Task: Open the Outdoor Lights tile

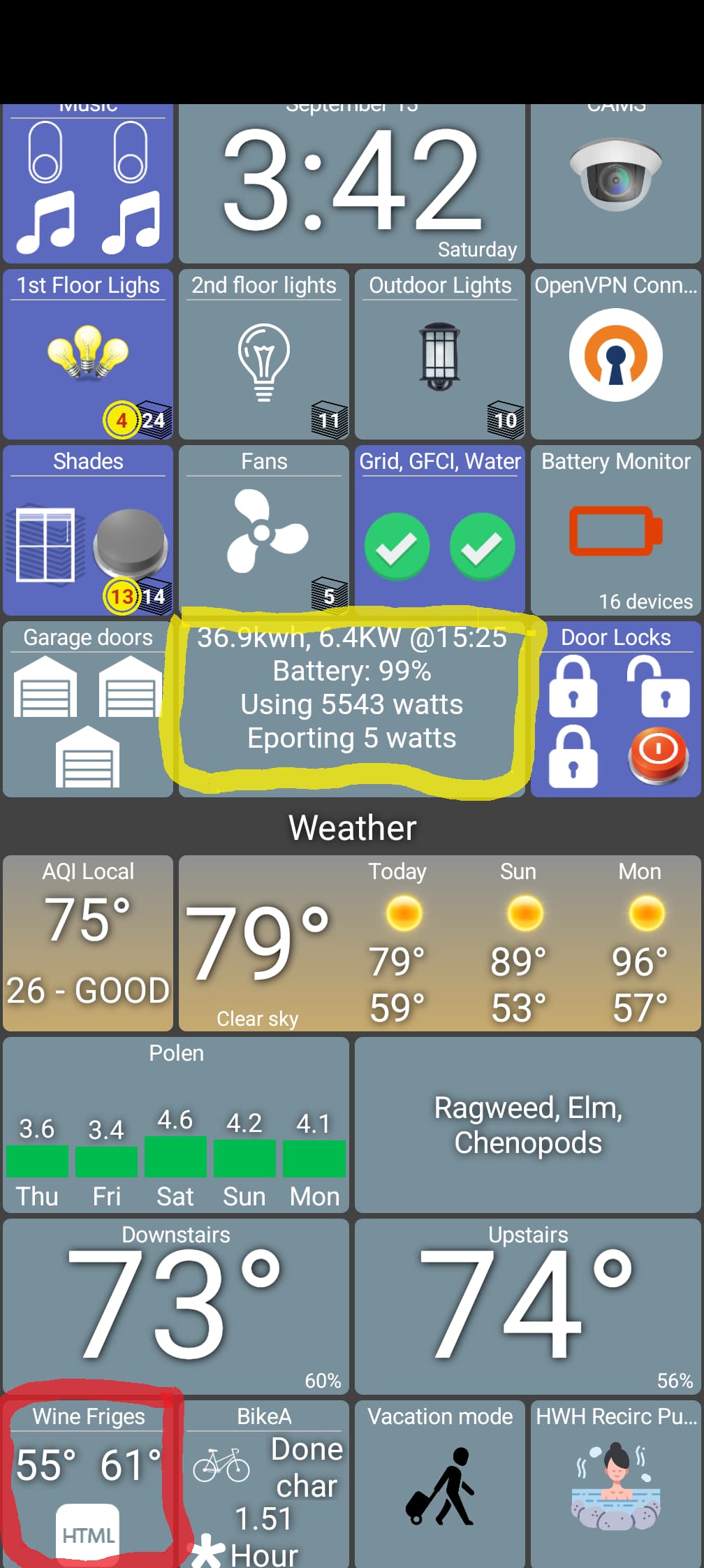Action: click(x=439, y=354)
